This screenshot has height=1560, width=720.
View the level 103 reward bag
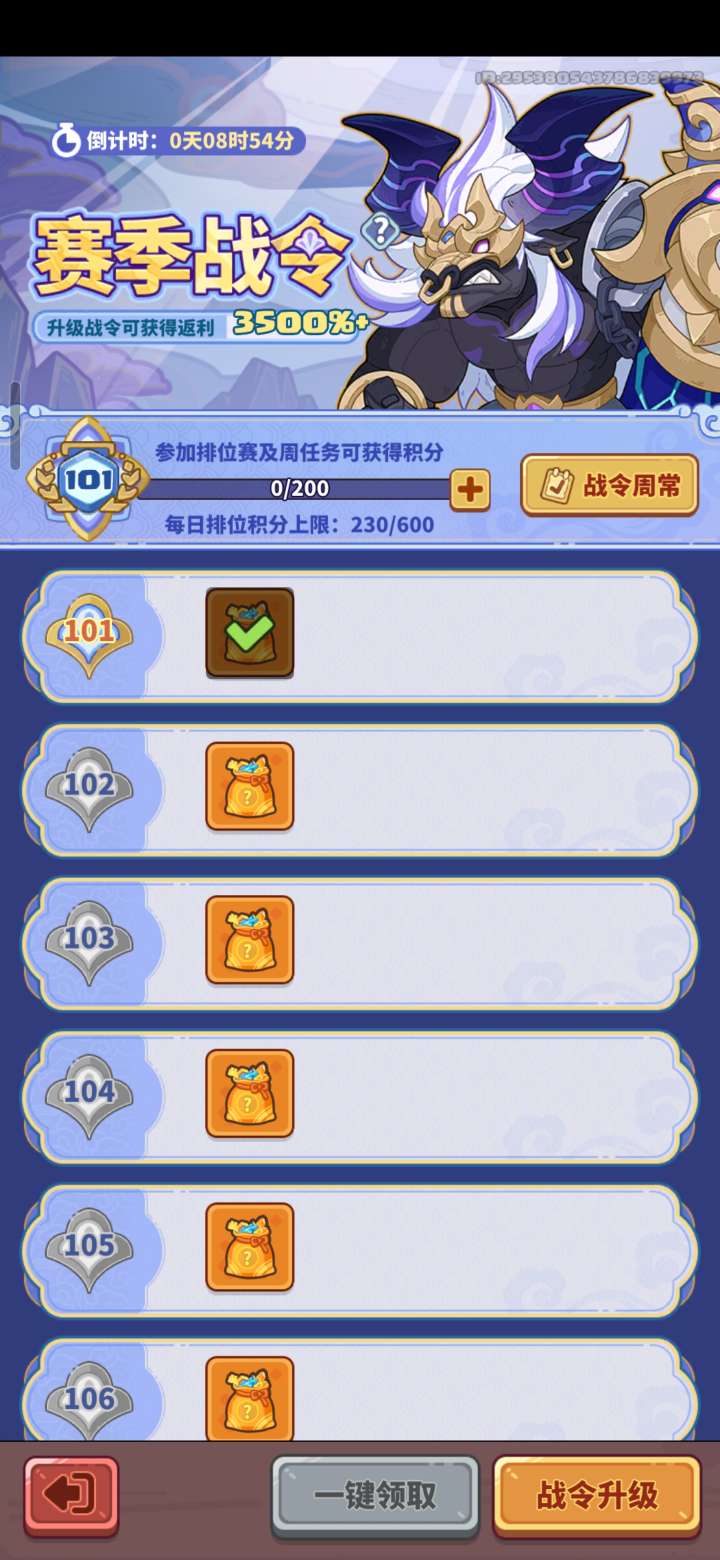pos(250,940)
